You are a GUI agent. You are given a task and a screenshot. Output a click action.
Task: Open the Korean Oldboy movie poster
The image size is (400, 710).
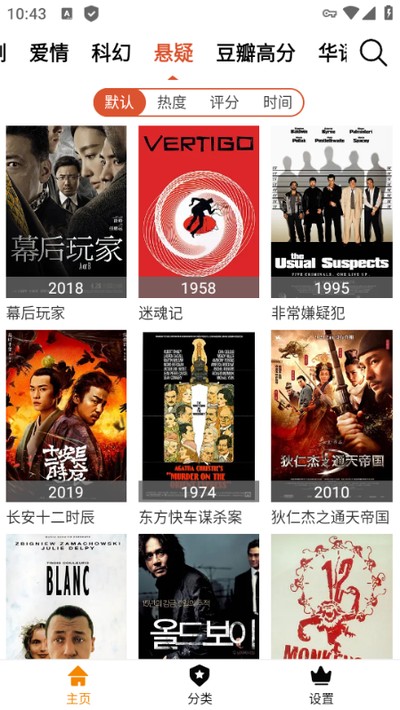[x=199, y=596]
